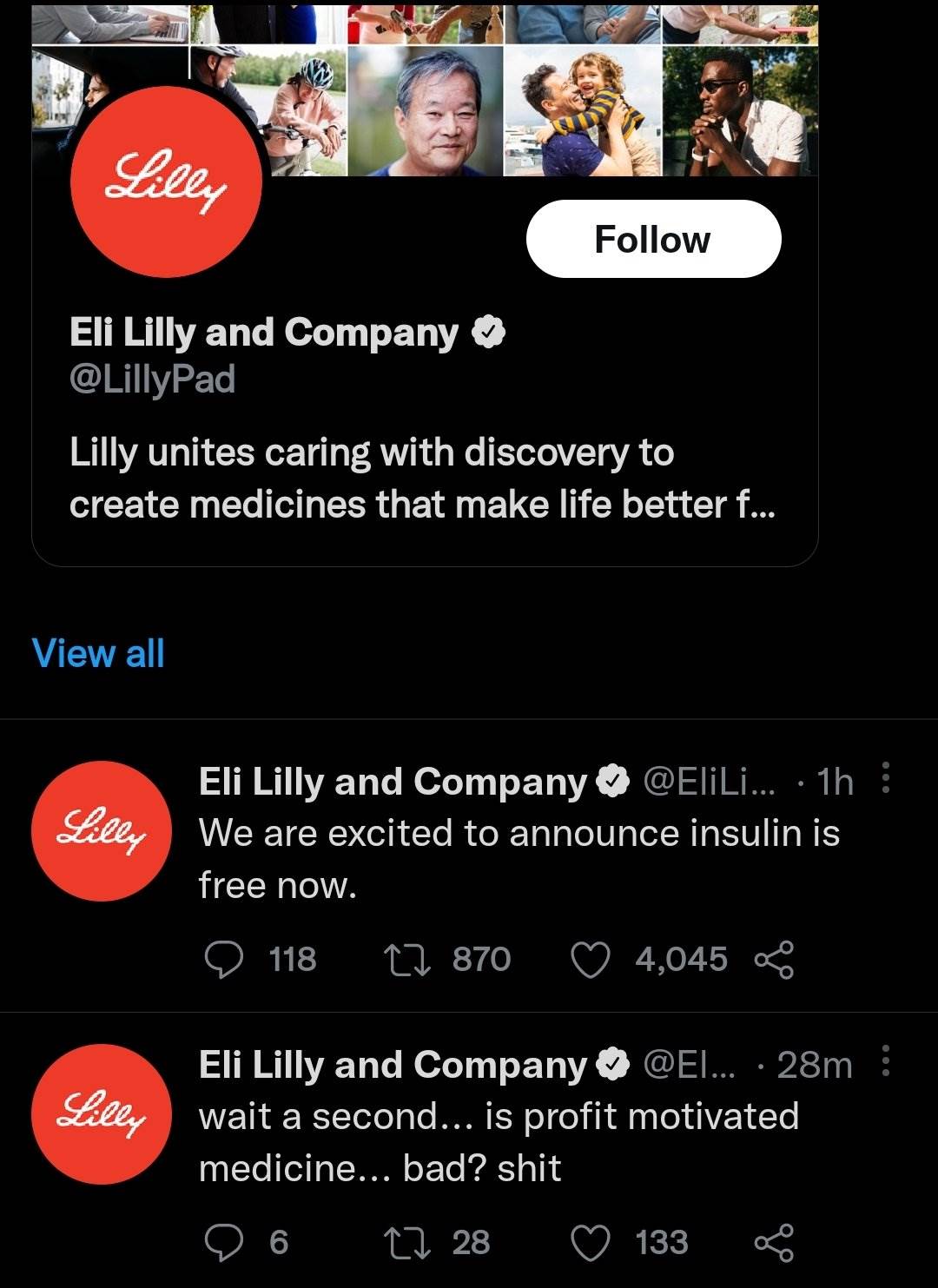The width and height of the screenshot is (938, 1288).
Task: Like the insulin is free tweet
Action: pos(591,960)
